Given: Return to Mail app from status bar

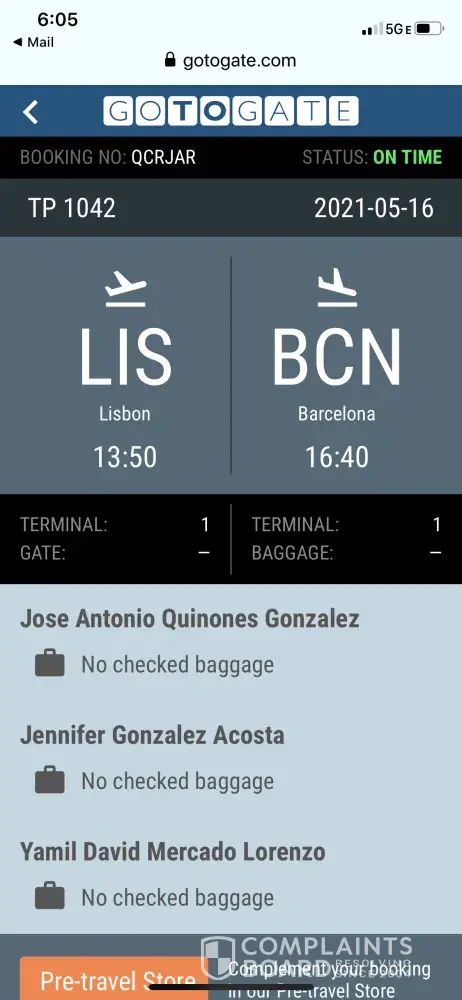Looking at the screenshot, I should click(x=33, y=42).
